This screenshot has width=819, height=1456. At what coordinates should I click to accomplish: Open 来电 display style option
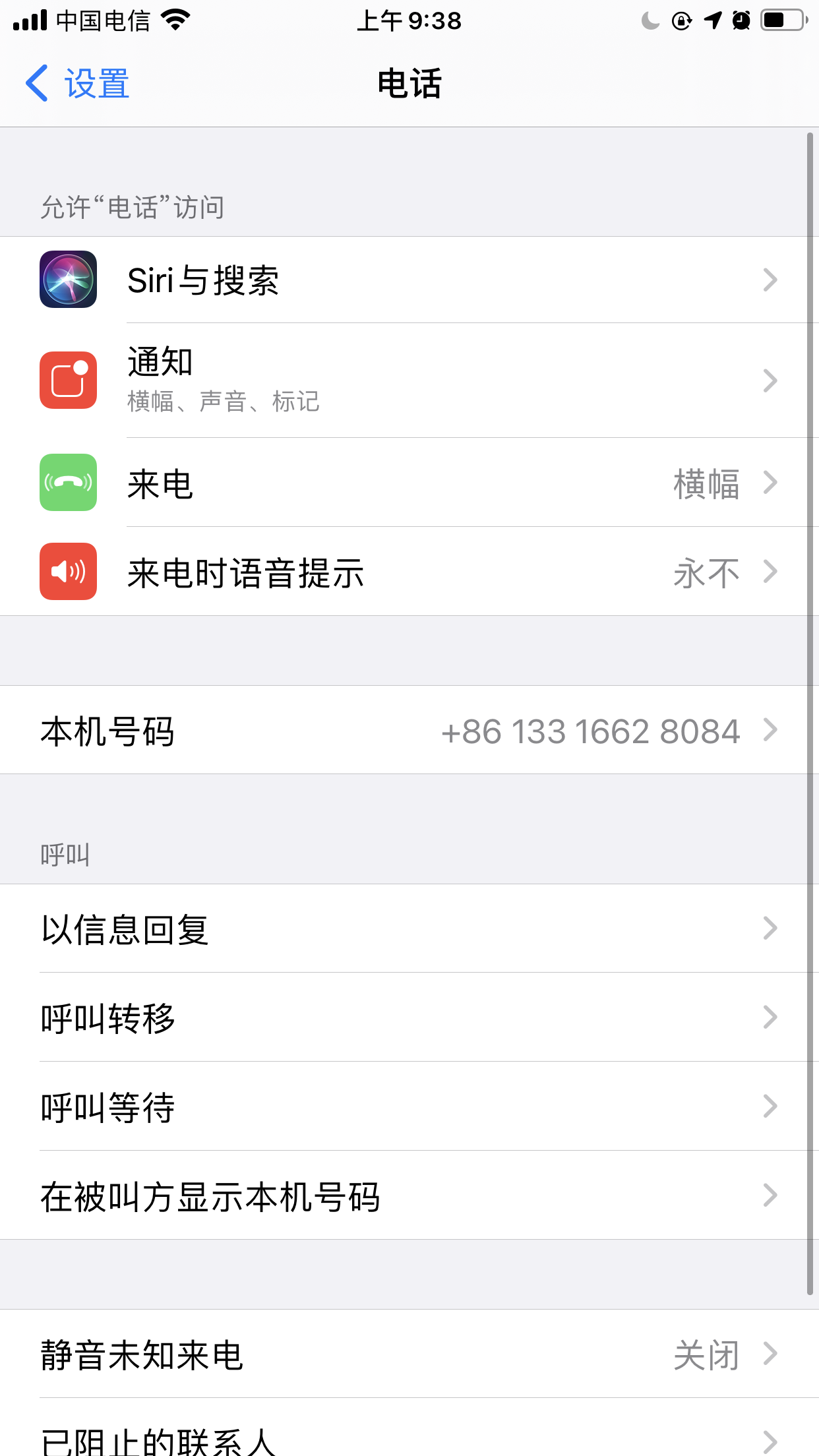pyautogui.click(x=409, y=483)
